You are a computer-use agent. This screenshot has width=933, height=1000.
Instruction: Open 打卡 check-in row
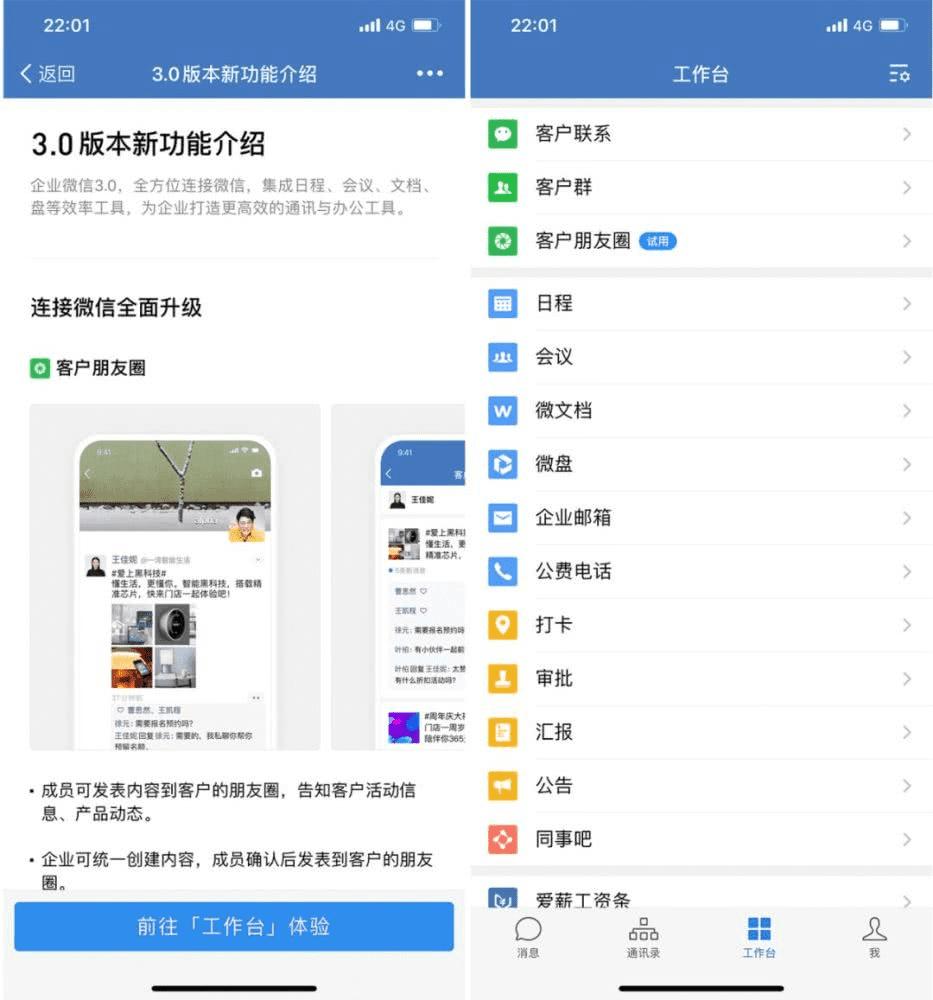tap(700, 625)
